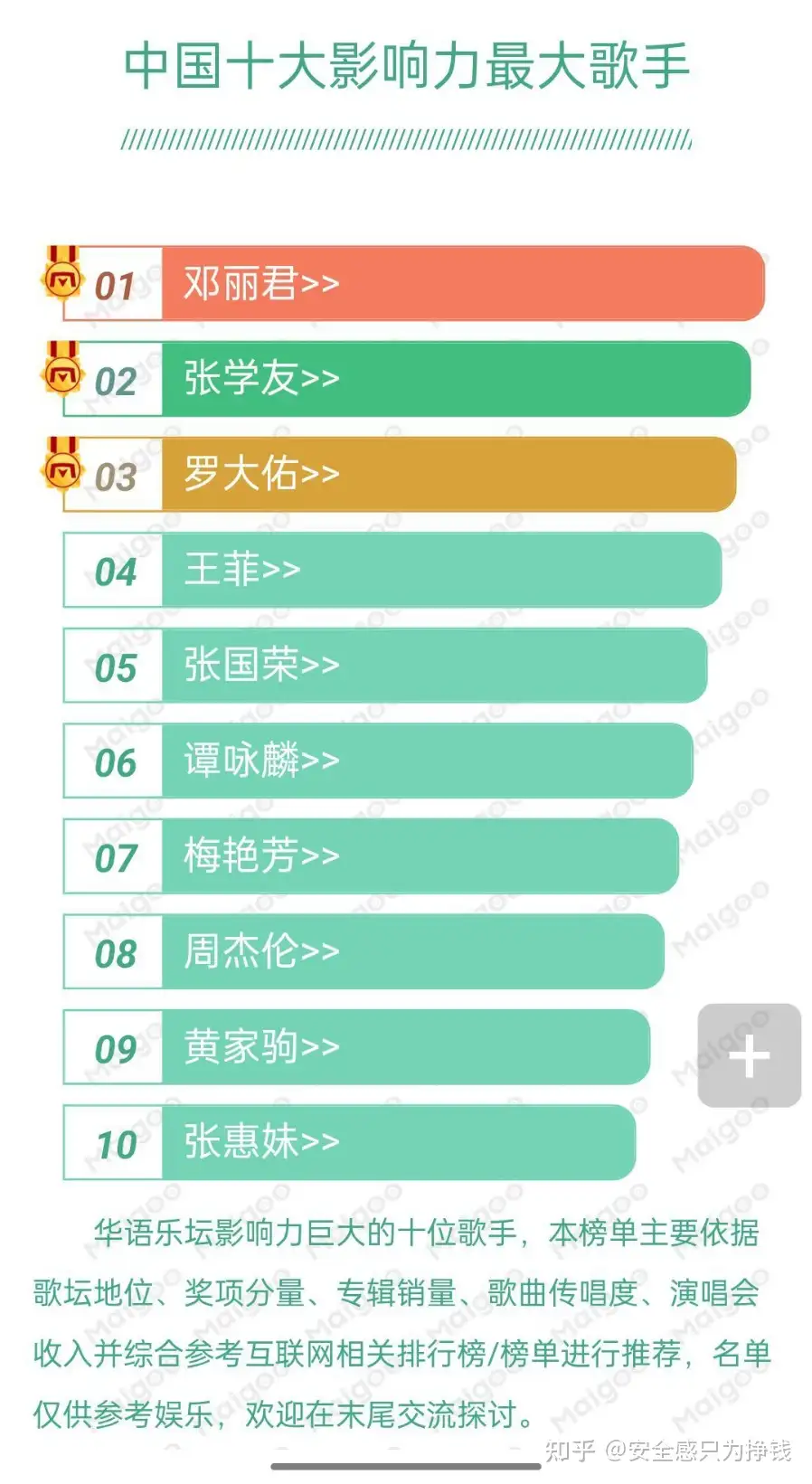
Task: Click the medal icon for 罗大佑
Action: pyautogui.click(x=63, y=469)
